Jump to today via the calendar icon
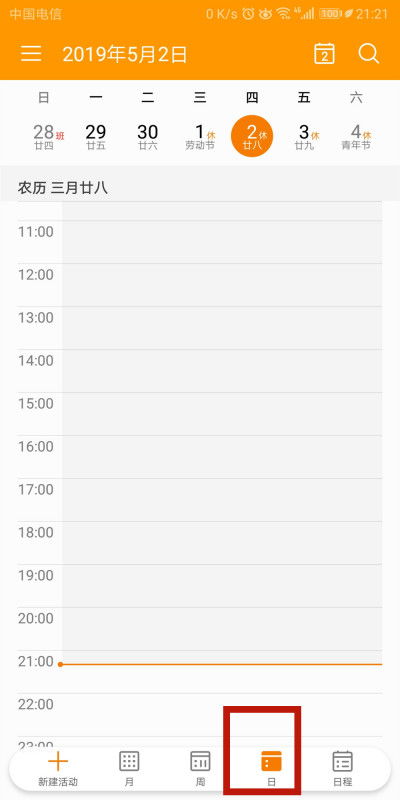The width and height of the screenshot is (400, 800). [x=324, y=54]
